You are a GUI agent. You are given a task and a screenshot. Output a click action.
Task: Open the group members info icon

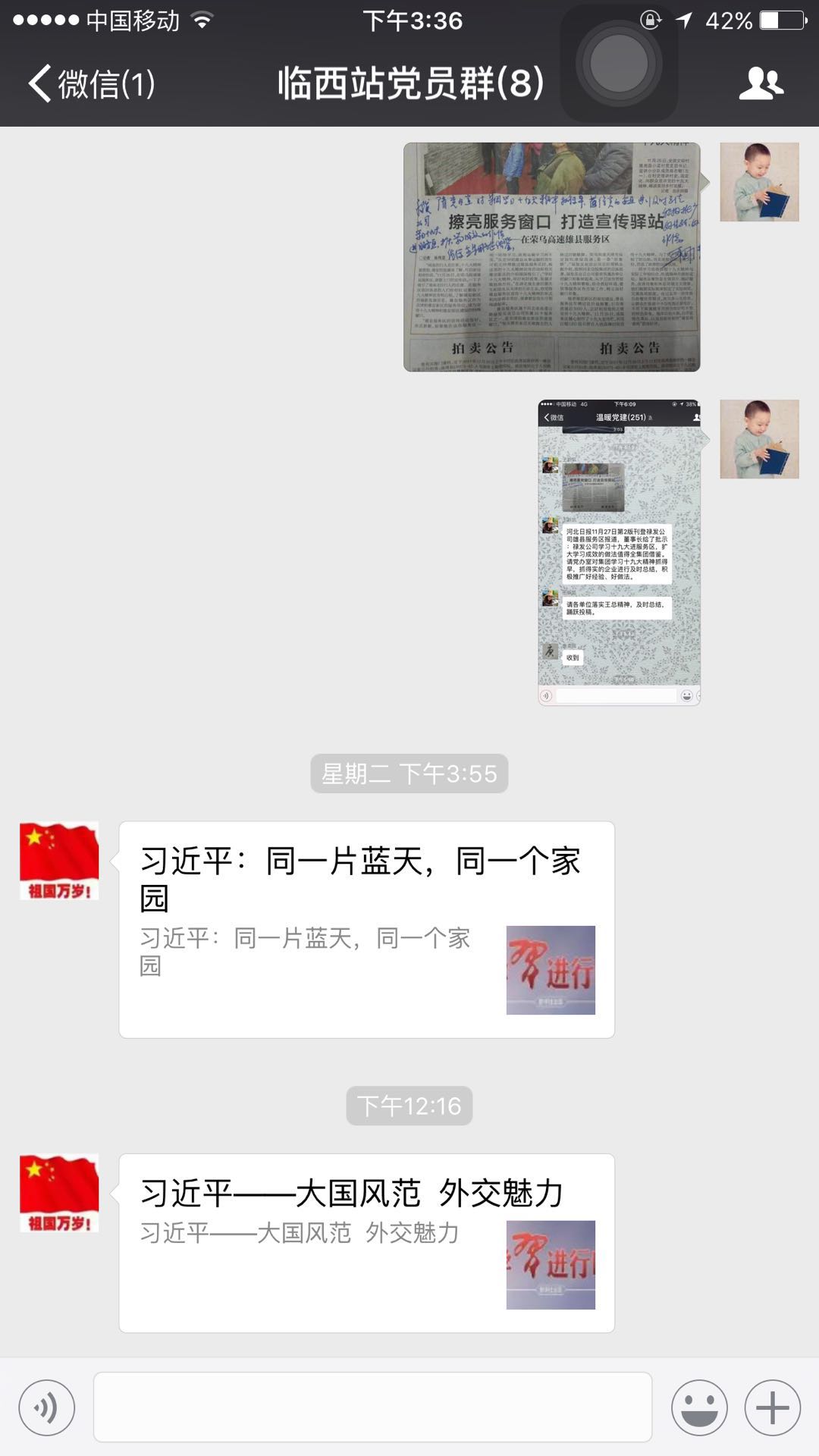click(x=761, y=83)
